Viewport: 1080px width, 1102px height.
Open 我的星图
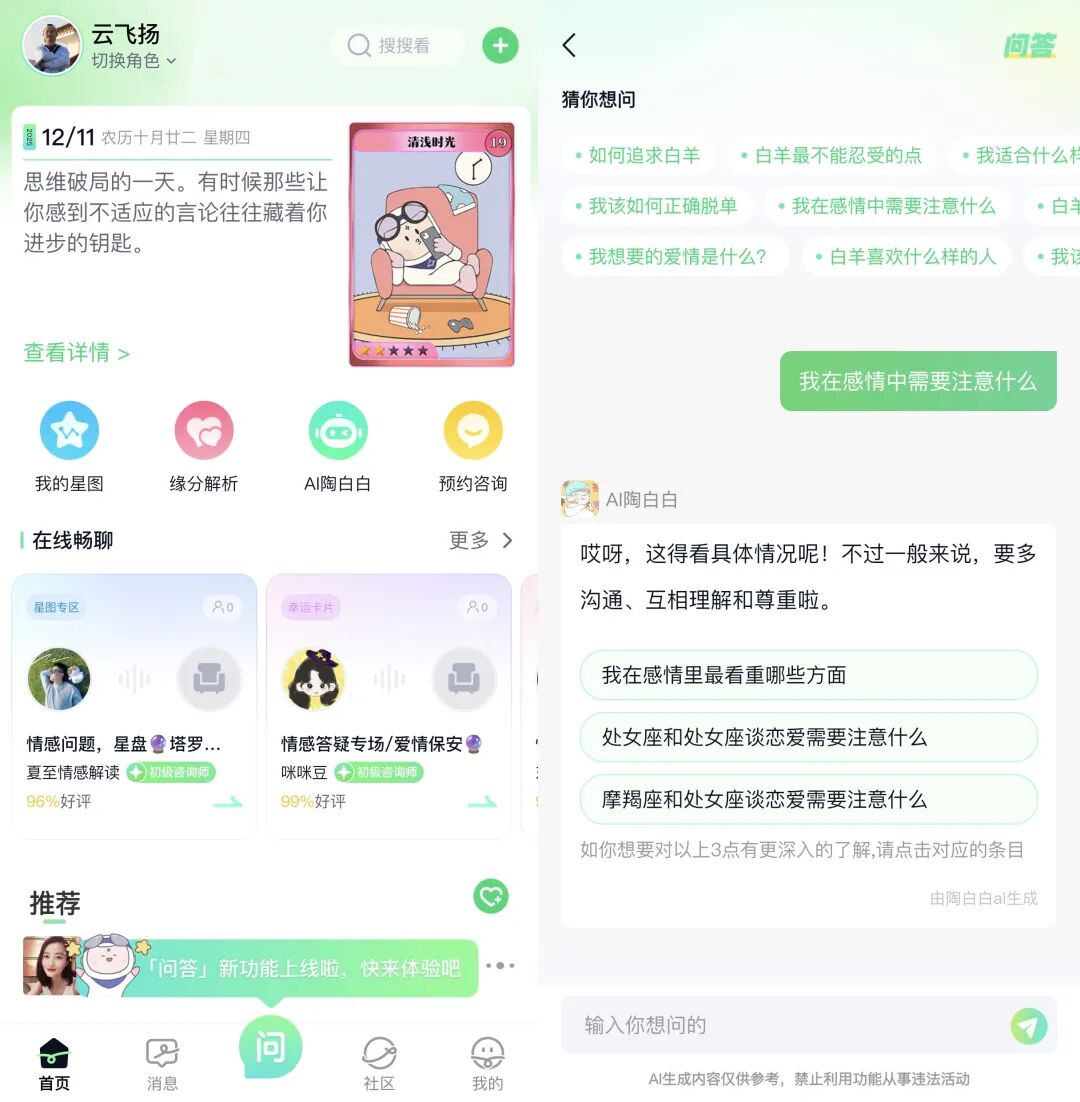pyautogui.click(x=69, y=447)
